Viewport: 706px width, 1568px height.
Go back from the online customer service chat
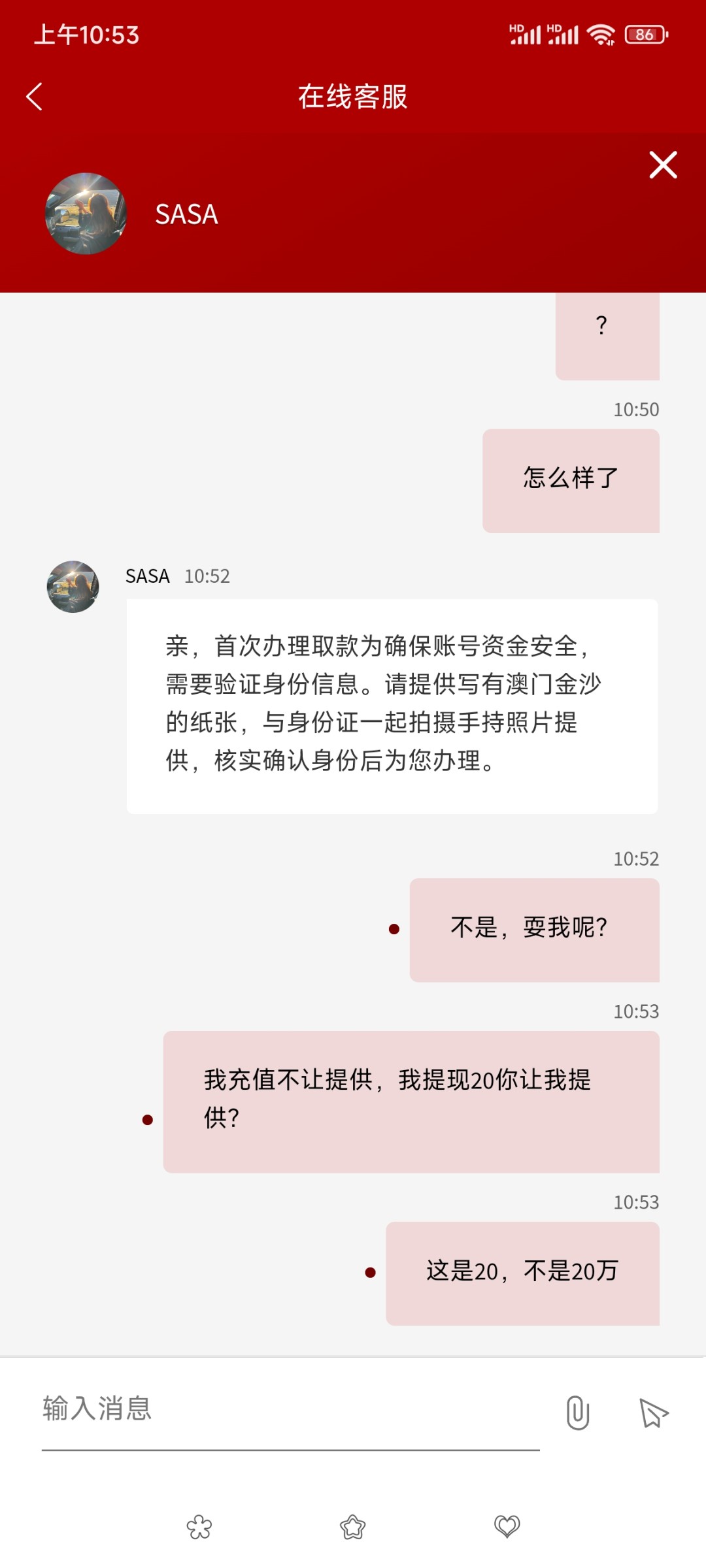[x=34, y=97]
